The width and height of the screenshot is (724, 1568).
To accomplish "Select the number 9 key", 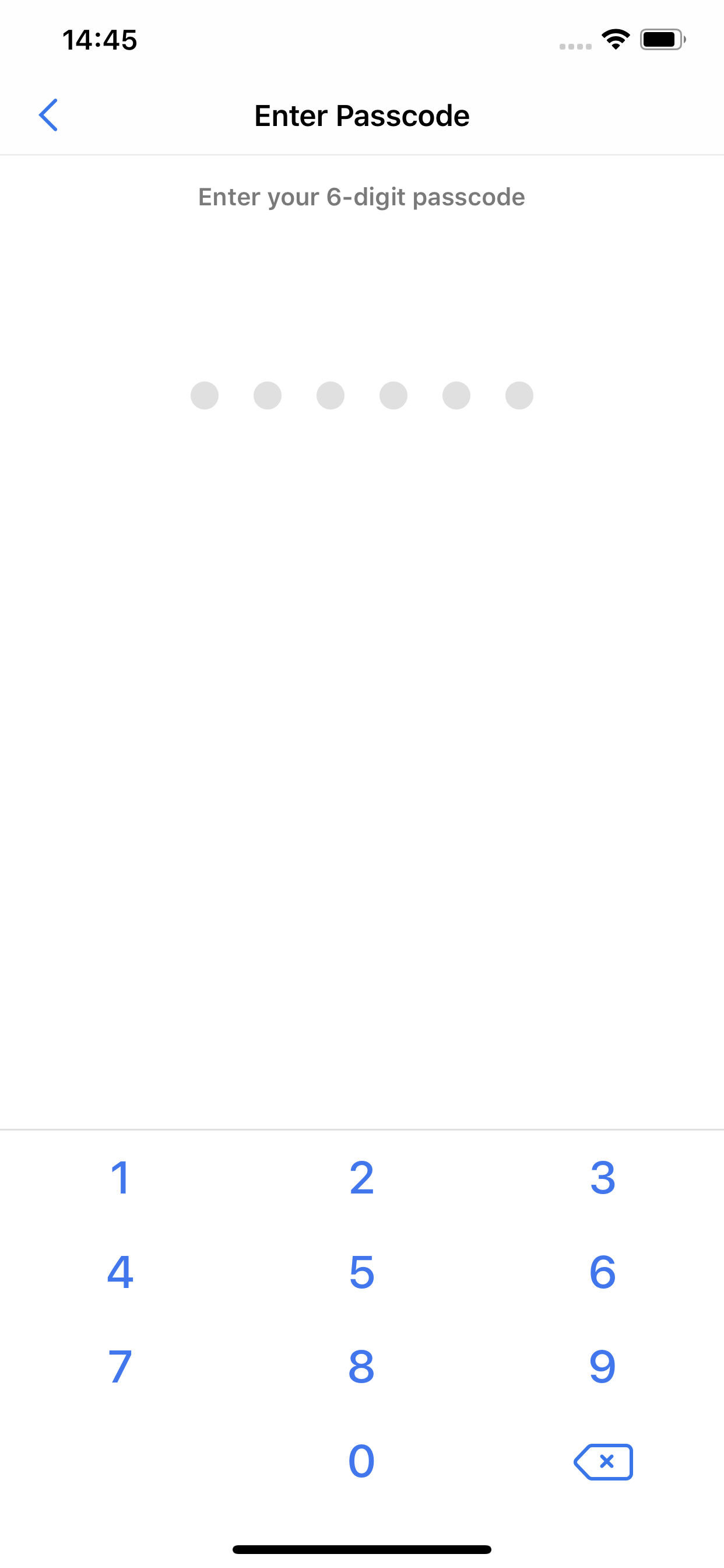I will [603, 1367].
